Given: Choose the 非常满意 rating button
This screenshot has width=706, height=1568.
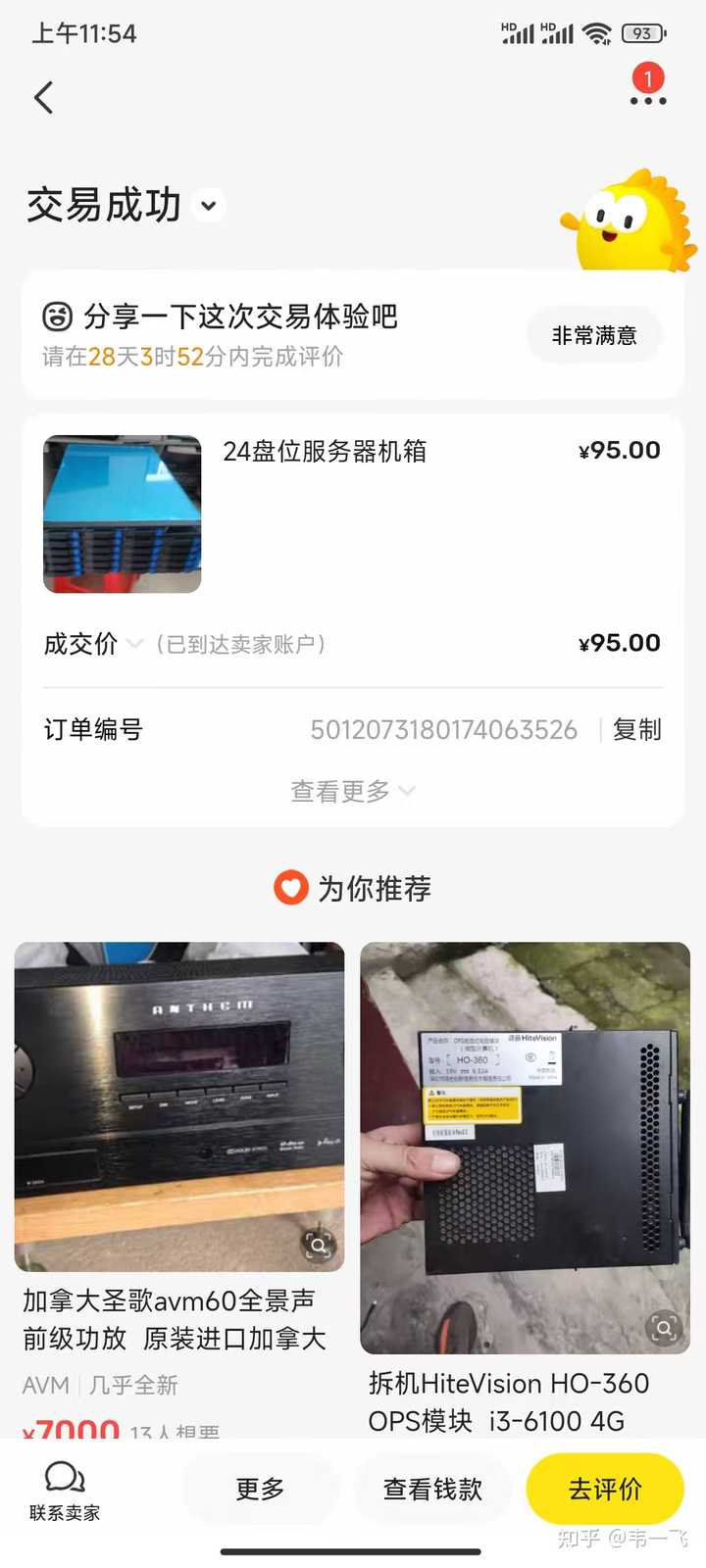Looking at the screenshot, I should click(594, 336).
